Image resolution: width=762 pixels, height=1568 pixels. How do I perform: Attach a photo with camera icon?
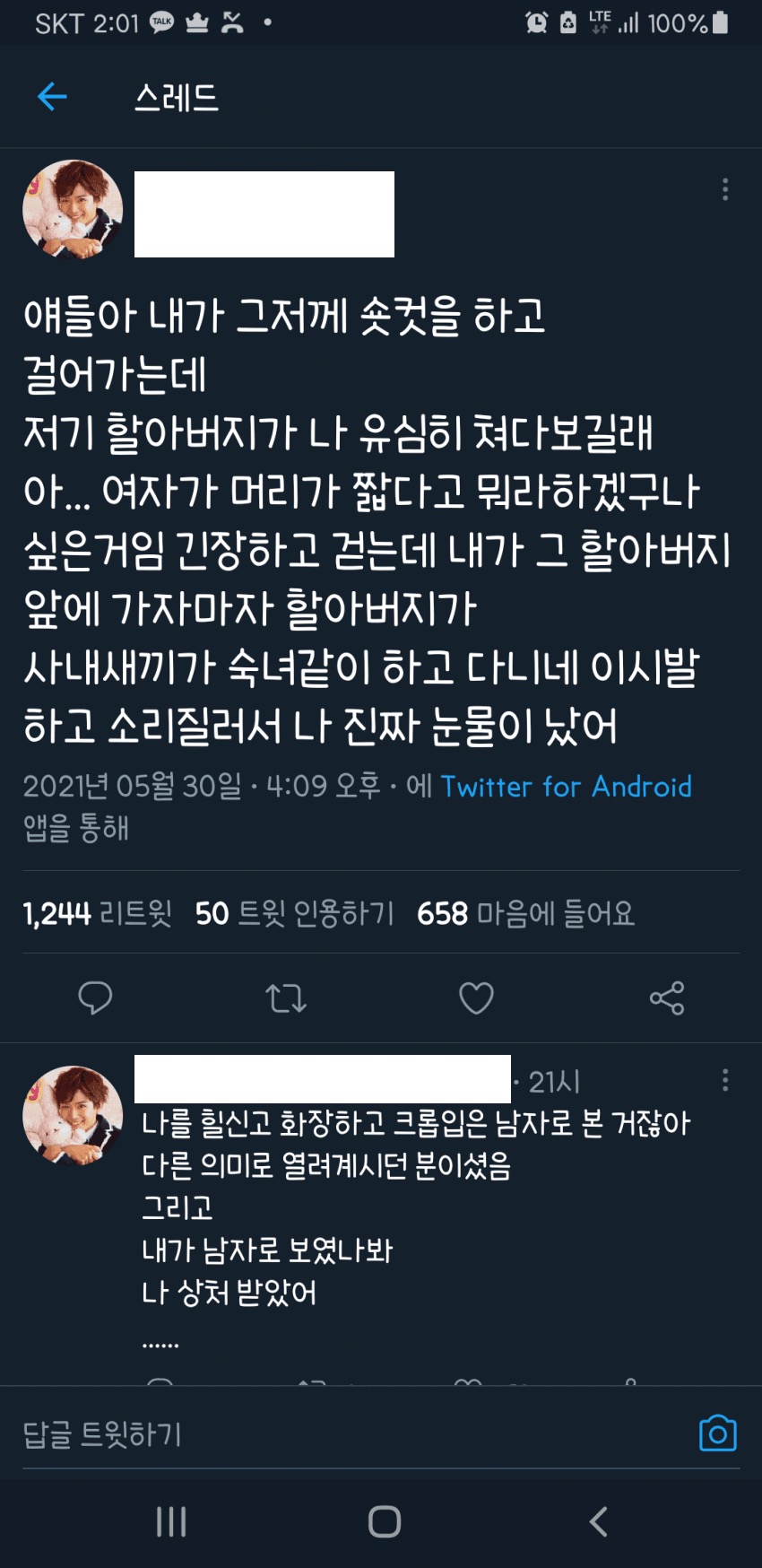717,1433
